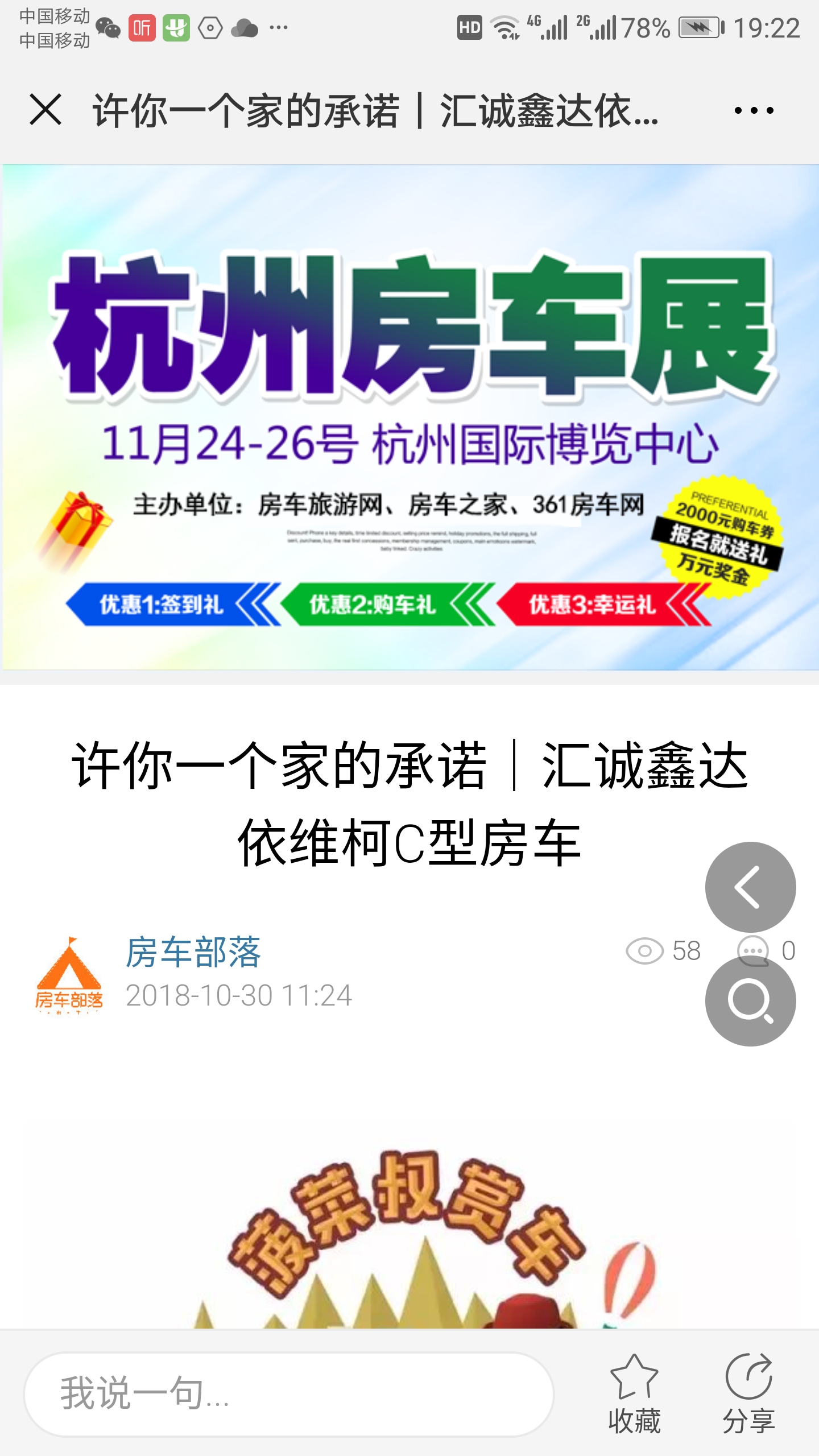Screen dimensions: 819x1456
Task: Tap the floating search button
Action: point(750,1001)
